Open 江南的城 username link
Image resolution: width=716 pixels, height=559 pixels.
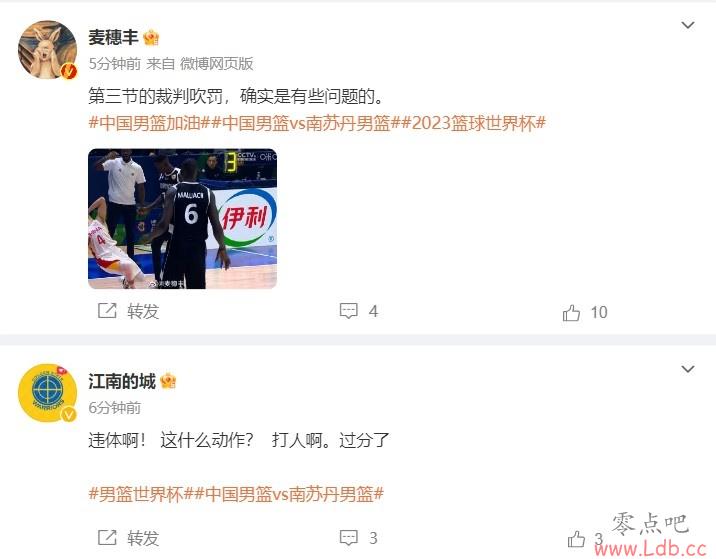point(121,381)
